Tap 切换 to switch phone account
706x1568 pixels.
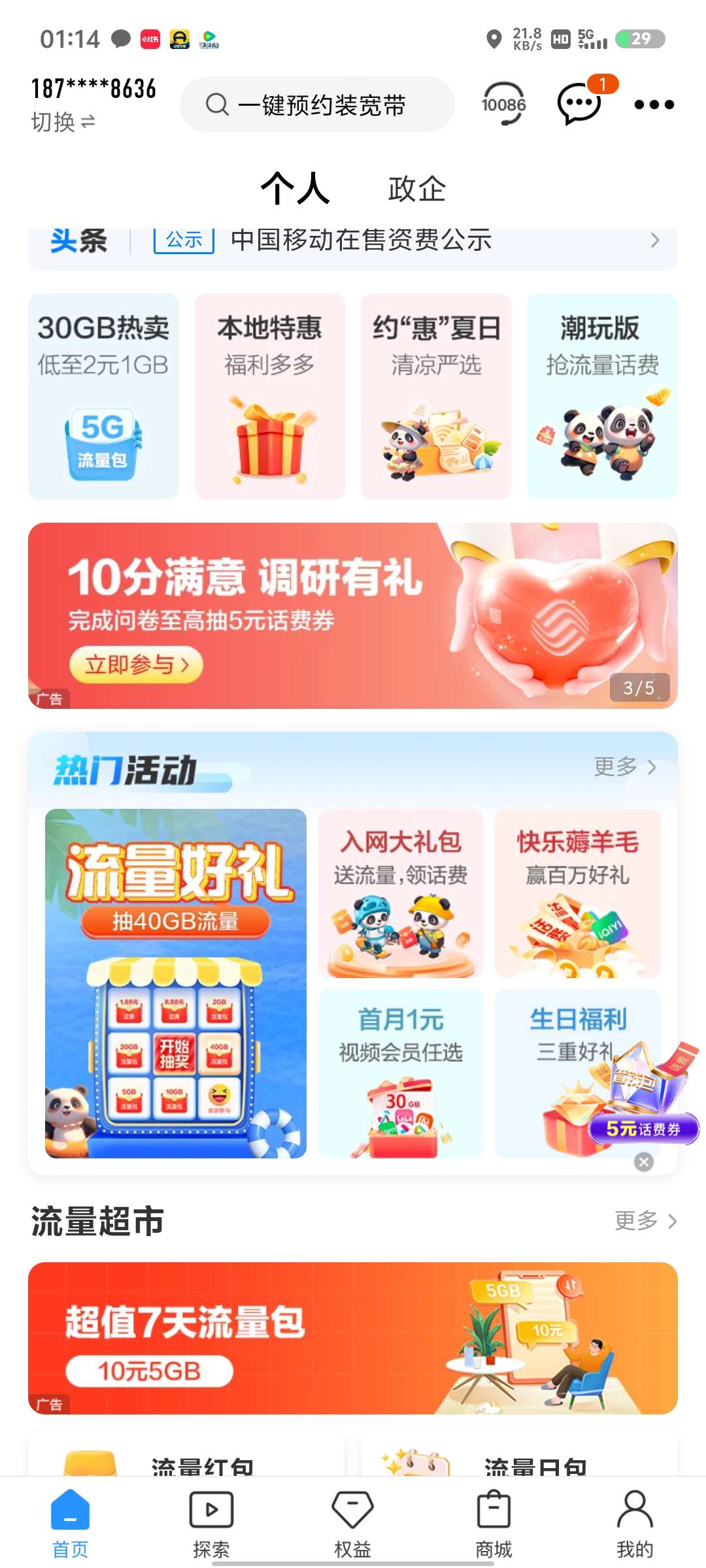[63, 122]
